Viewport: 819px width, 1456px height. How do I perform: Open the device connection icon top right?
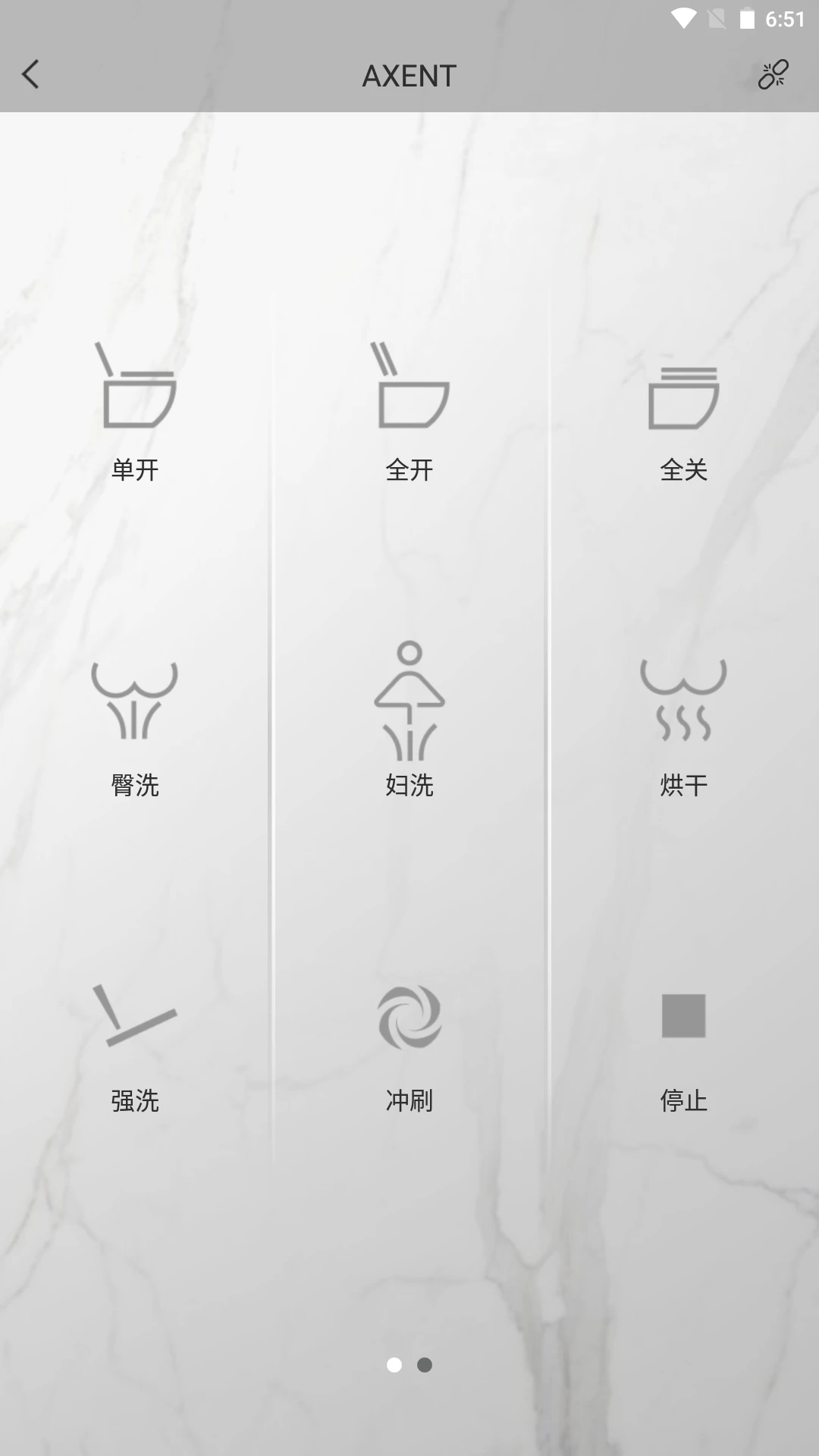pyautogui.click(x=771, y=75)
